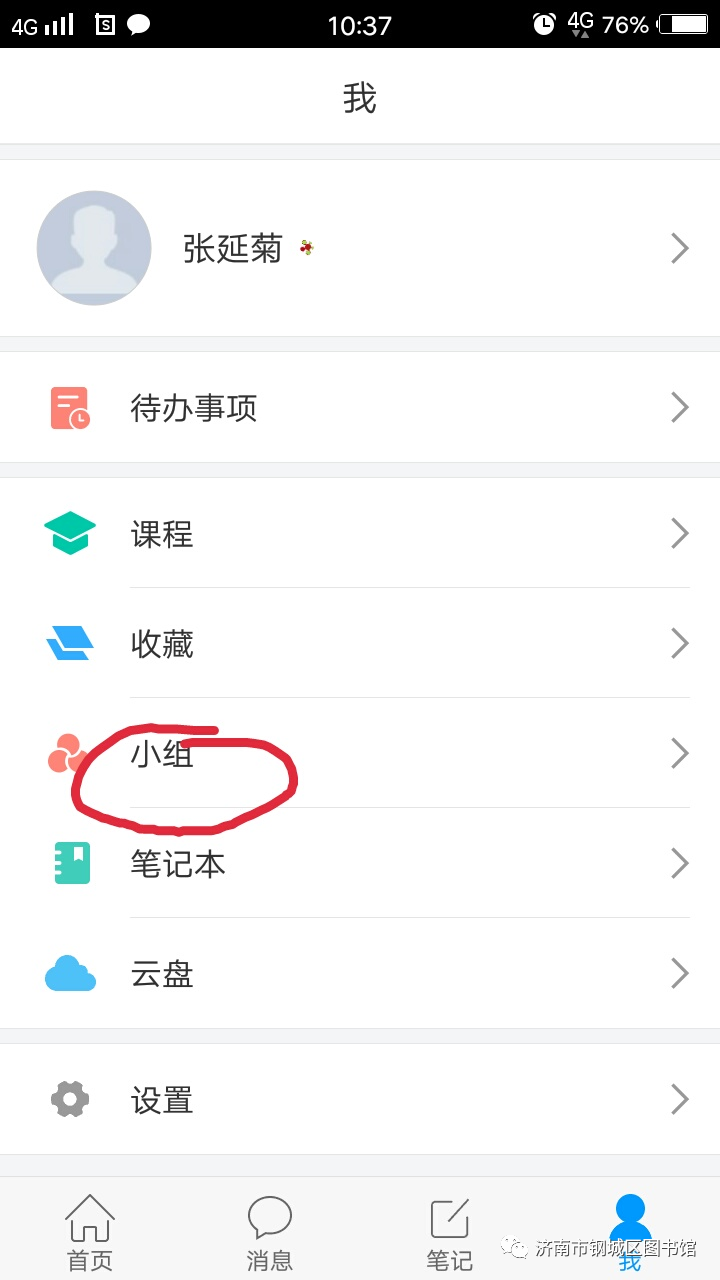
Task: Open 张延菊 profile details
Action: (x=360, y=248)
